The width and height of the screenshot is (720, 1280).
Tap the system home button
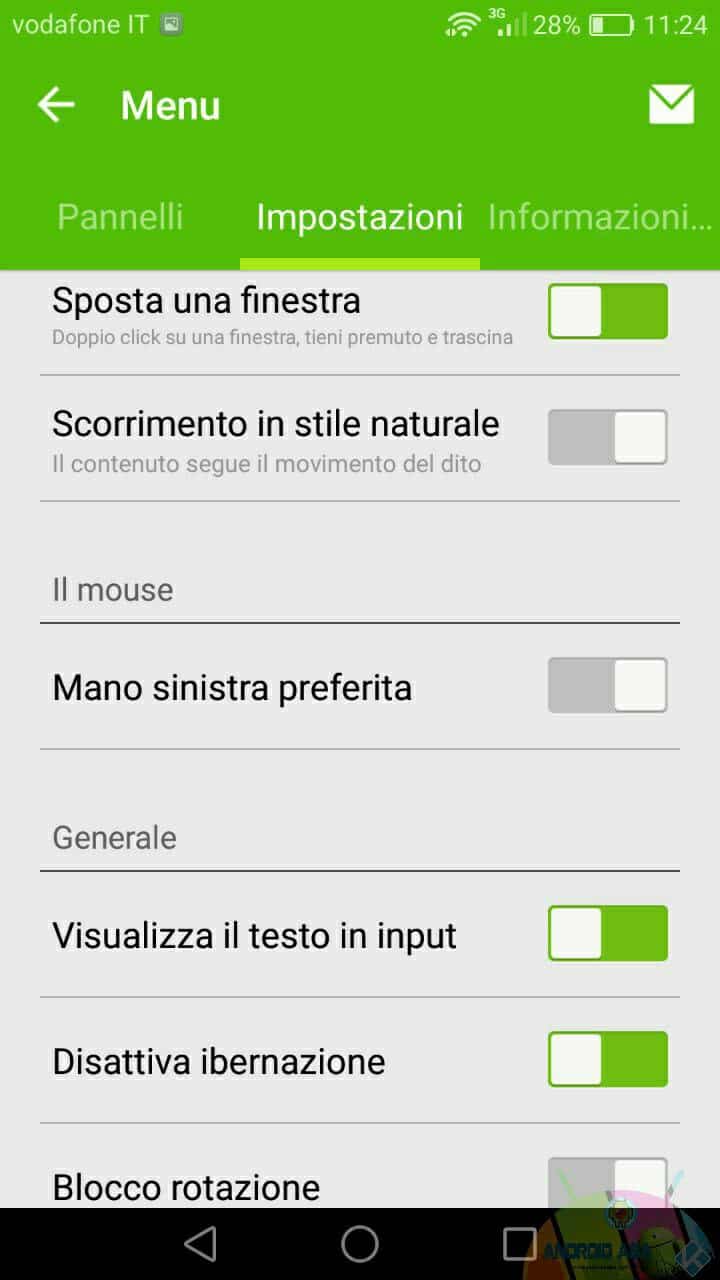click(x=360, y=1244)
